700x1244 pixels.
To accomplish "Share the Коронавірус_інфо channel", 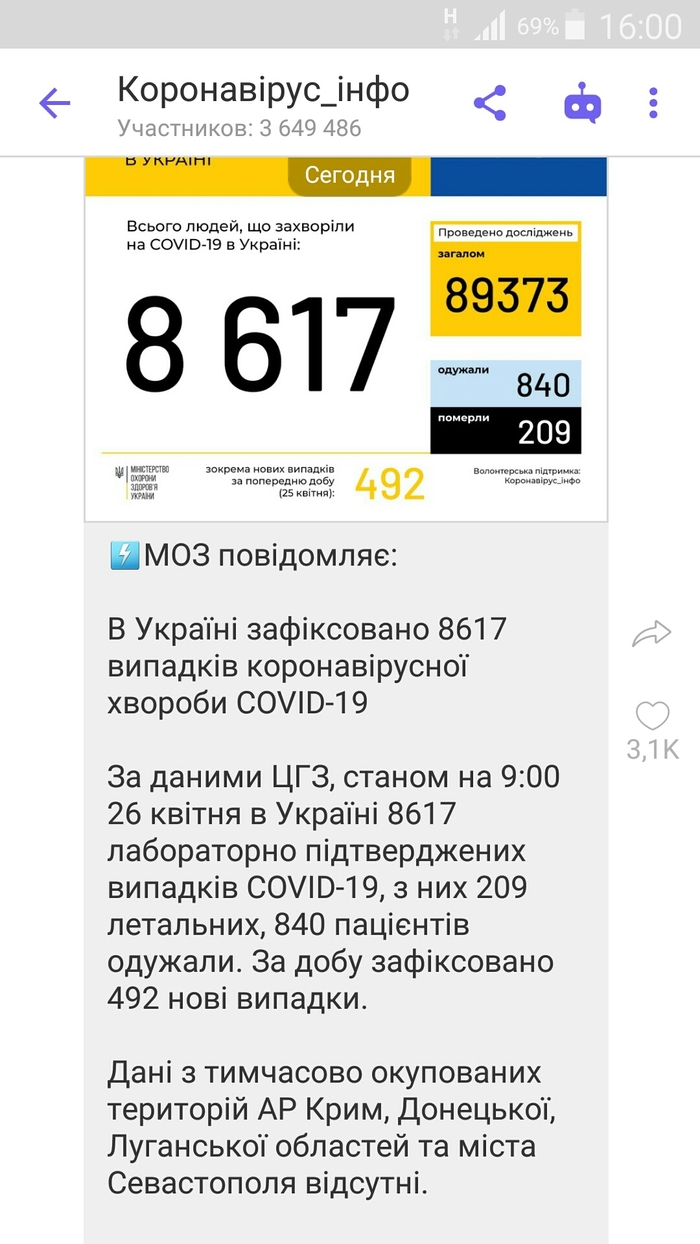I will pos(489,103).
